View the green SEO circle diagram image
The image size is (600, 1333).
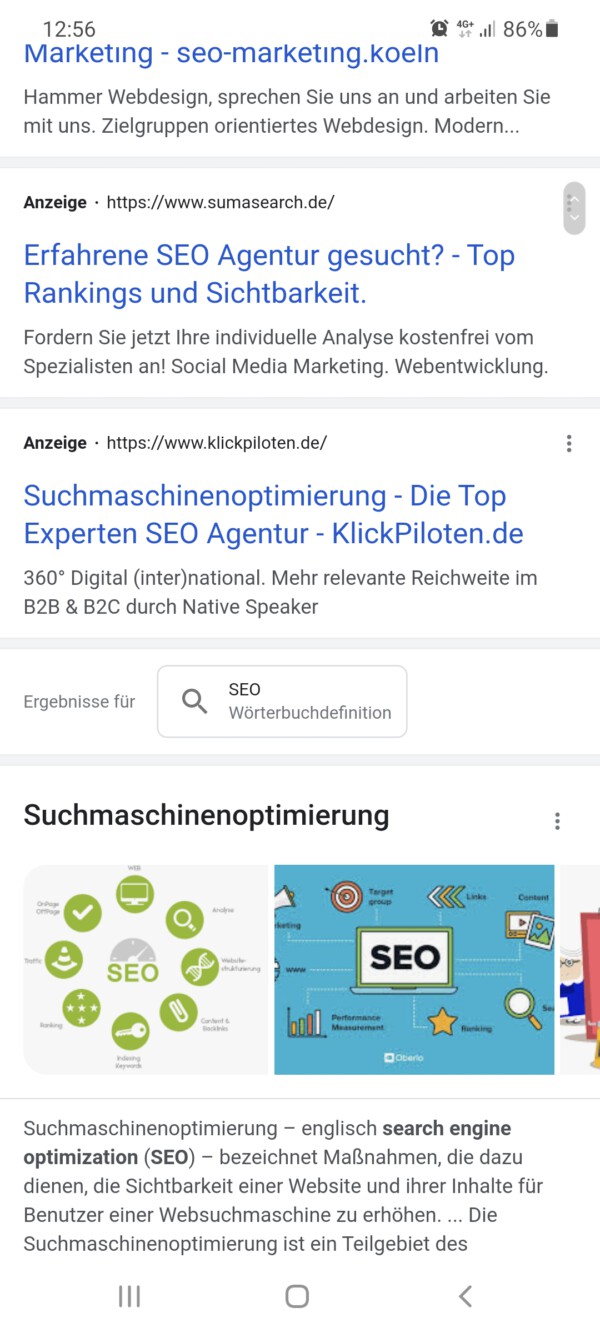coord(146,969)
